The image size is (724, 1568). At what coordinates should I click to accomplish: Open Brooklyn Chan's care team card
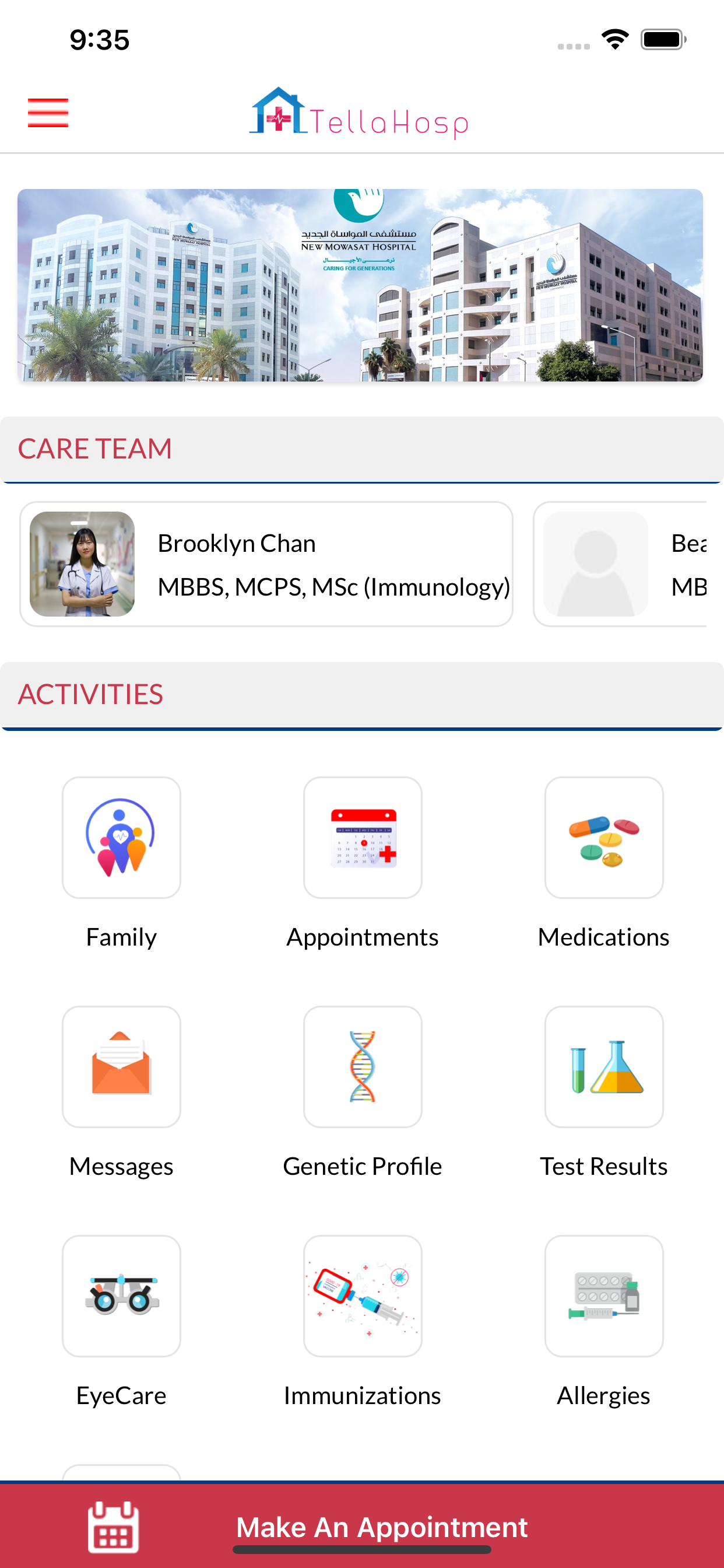(266, 563)
